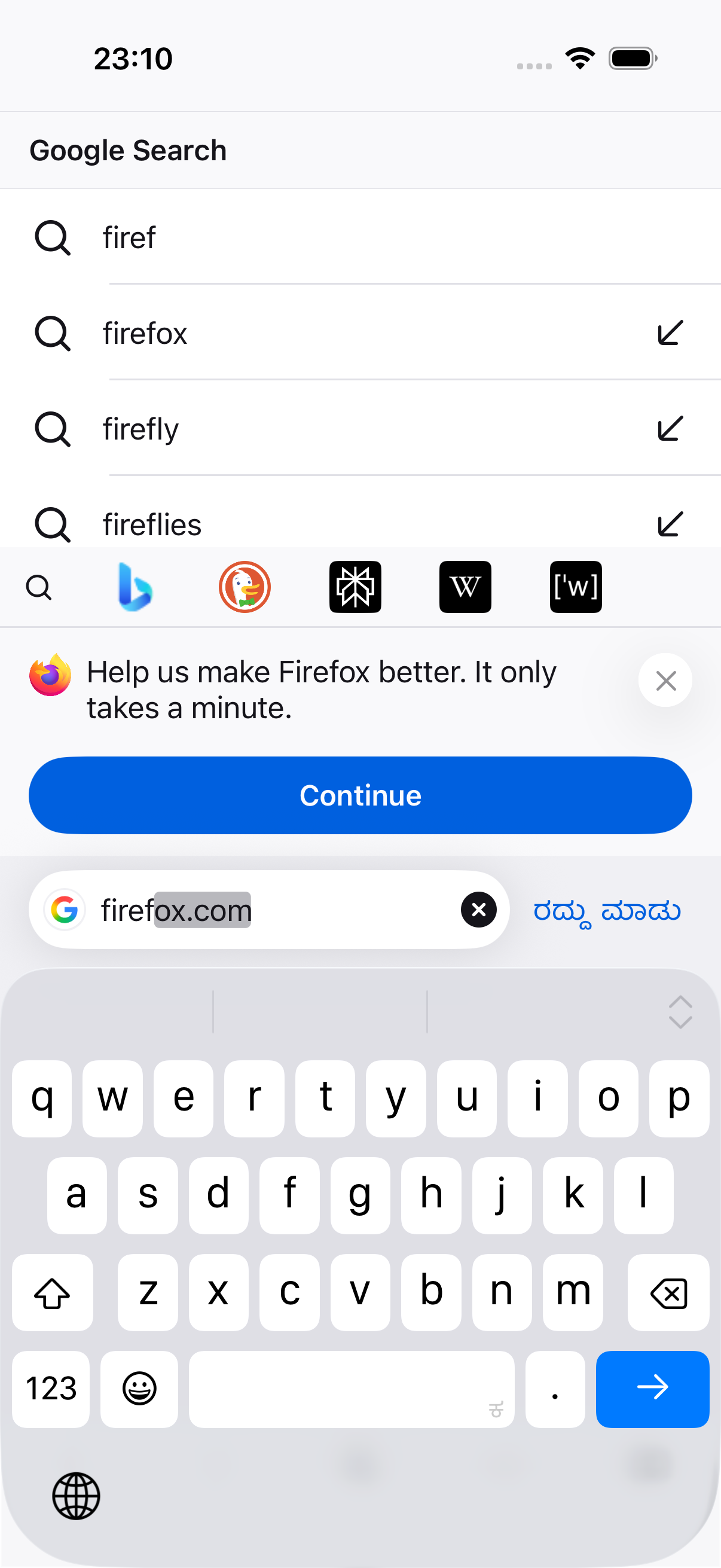Viewport: 721px width, 1568px height.
Task: Select the 'firefox' search suggestion
Action: (x=360, y=333)
